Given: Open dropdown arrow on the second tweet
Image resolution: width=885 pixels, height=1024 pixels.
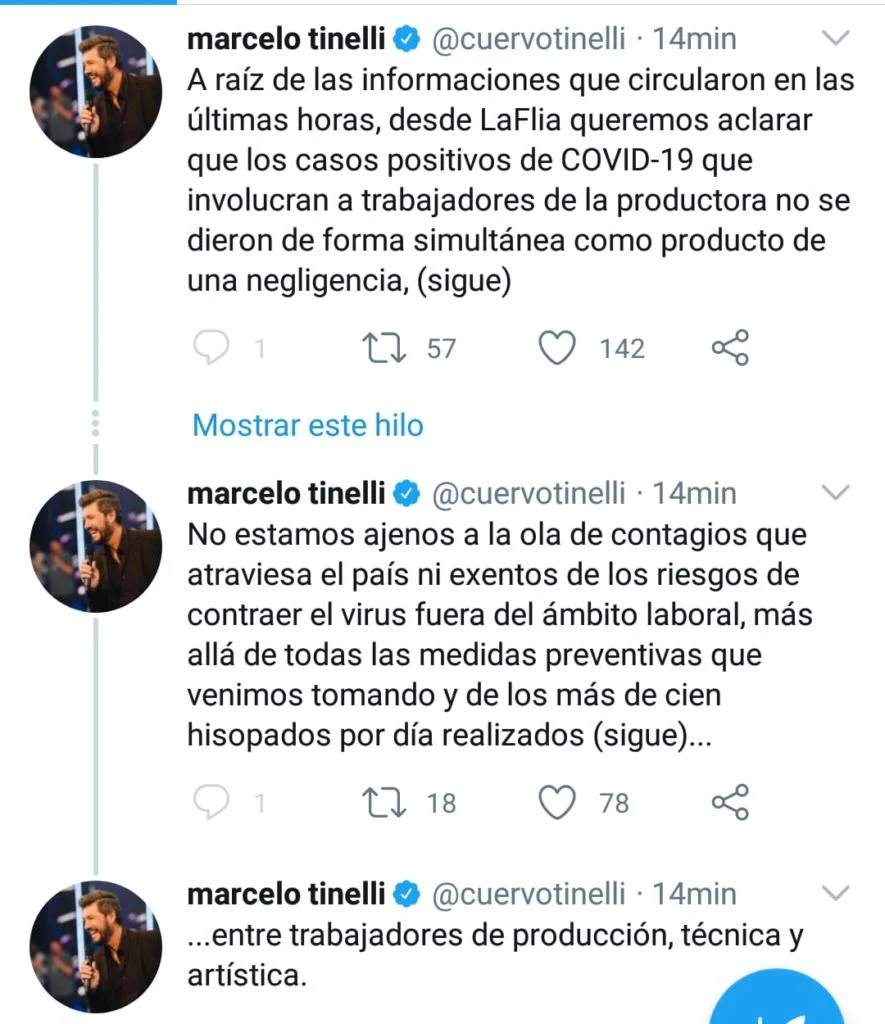Looking at the screenshot, I should 835,493.
